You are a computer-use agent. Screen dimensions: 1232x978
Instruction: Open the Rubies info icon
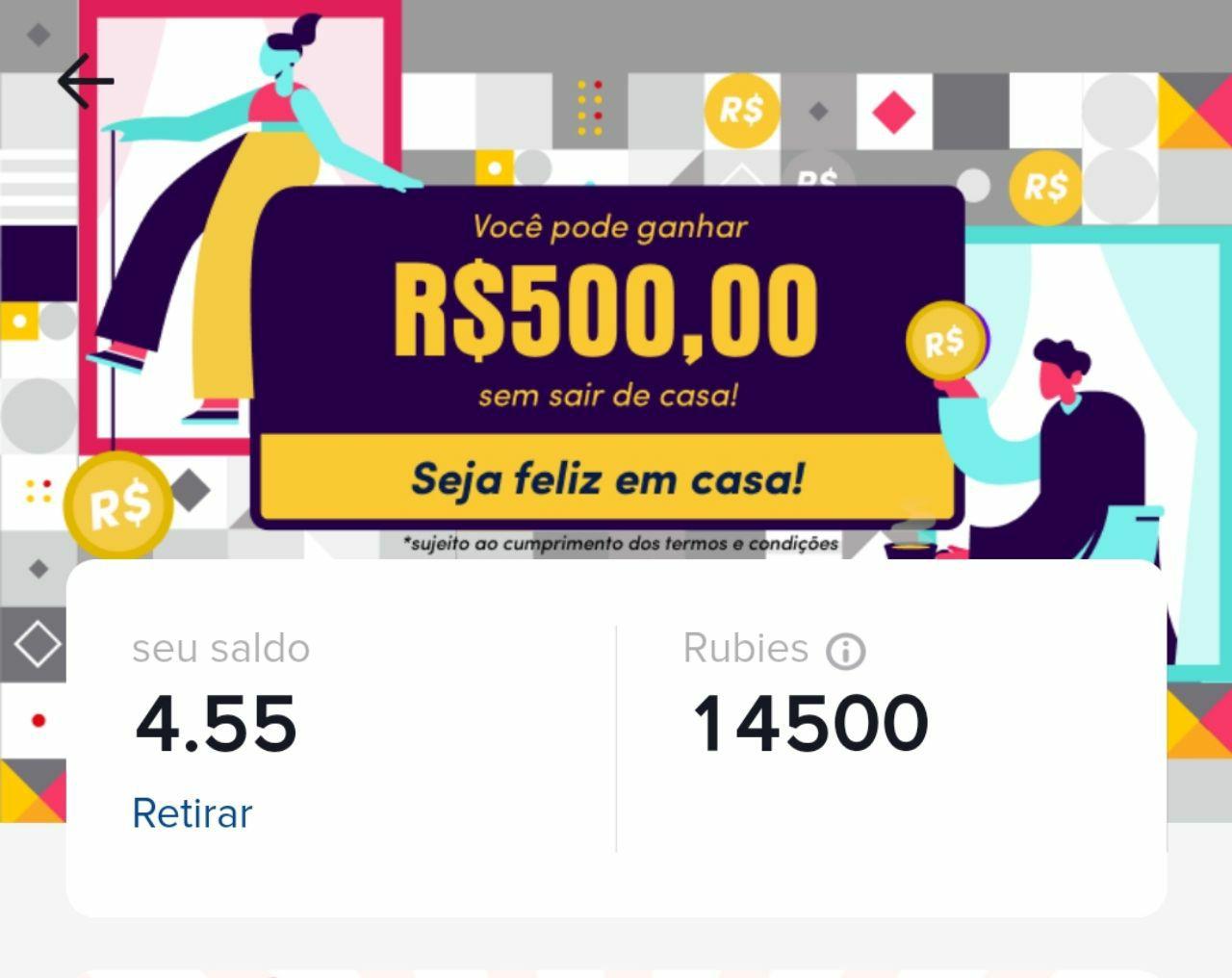click(x=845, y=652)
